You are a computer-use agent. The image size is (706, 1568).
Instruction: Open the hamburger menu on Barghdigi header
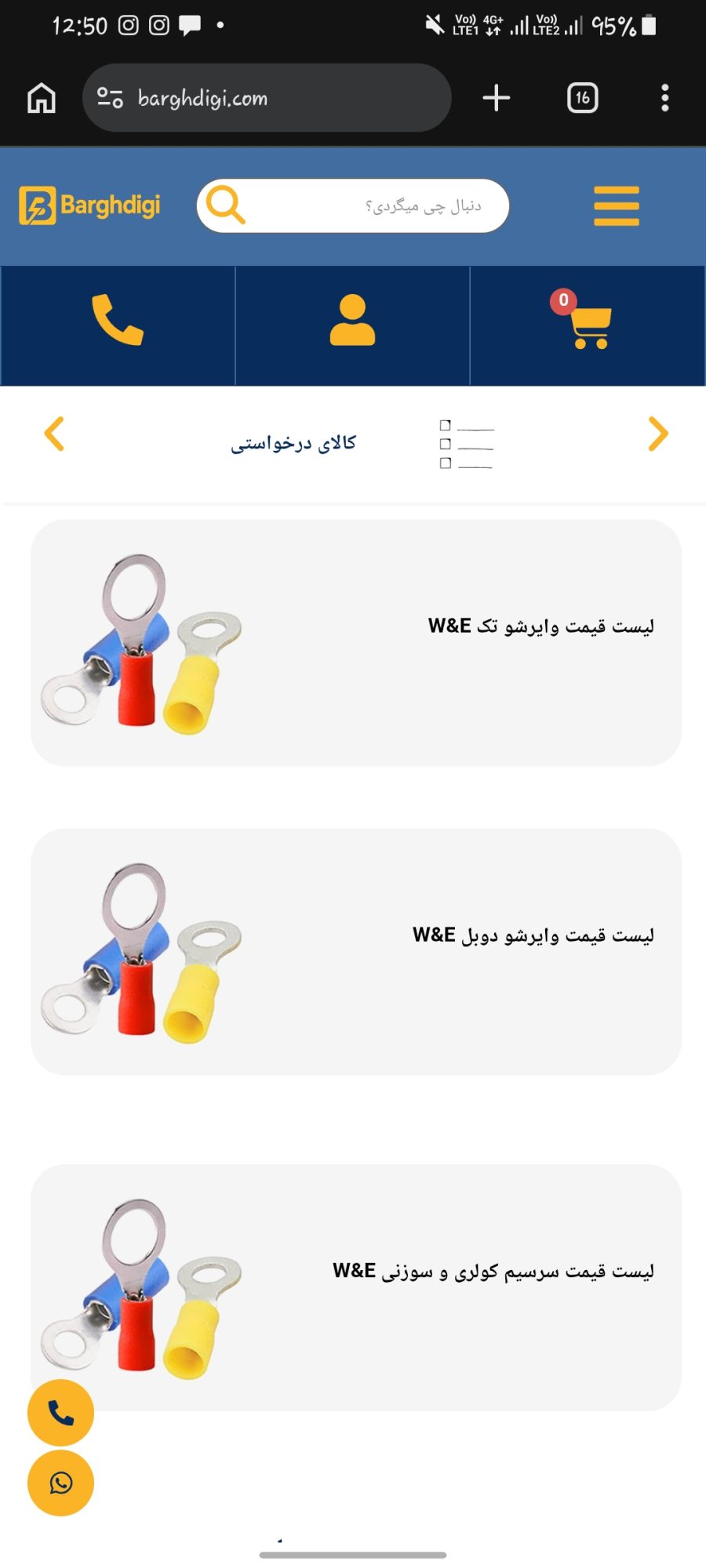pyautogui.click(x=617, y=206)
